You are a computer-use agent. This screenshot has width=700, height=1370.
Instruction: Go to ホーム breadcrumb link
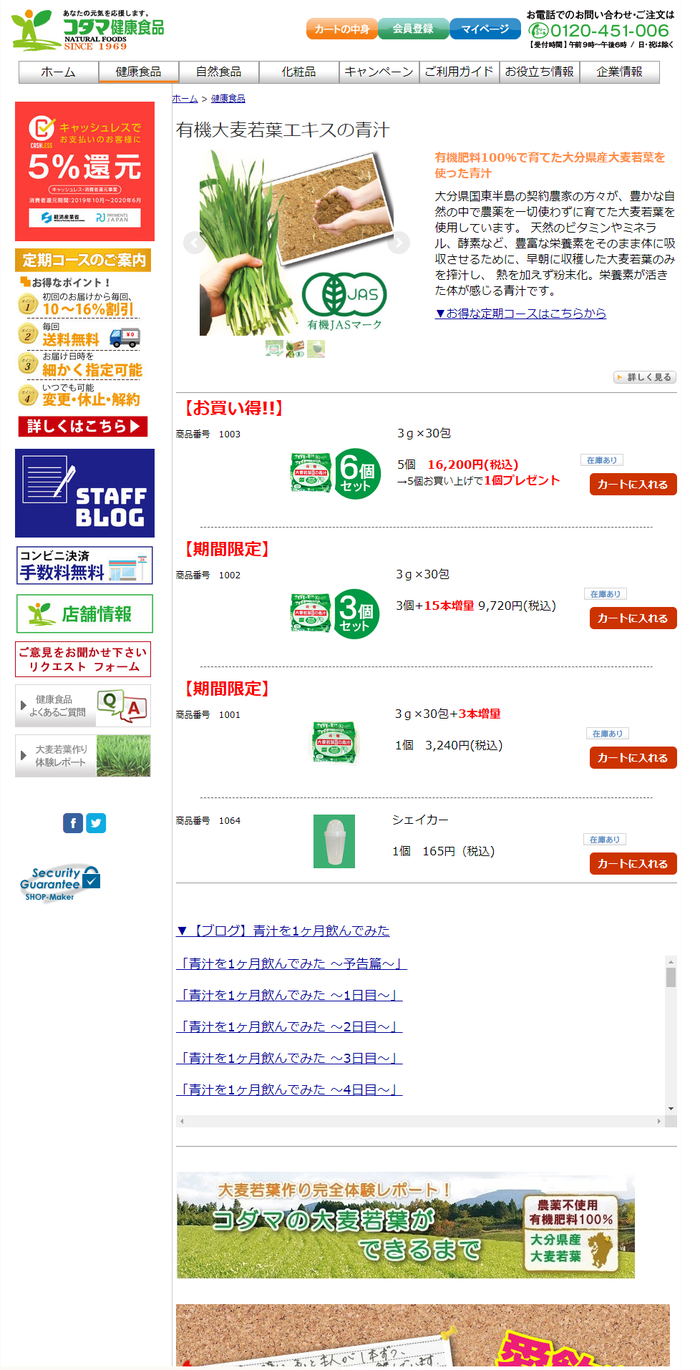185,99
